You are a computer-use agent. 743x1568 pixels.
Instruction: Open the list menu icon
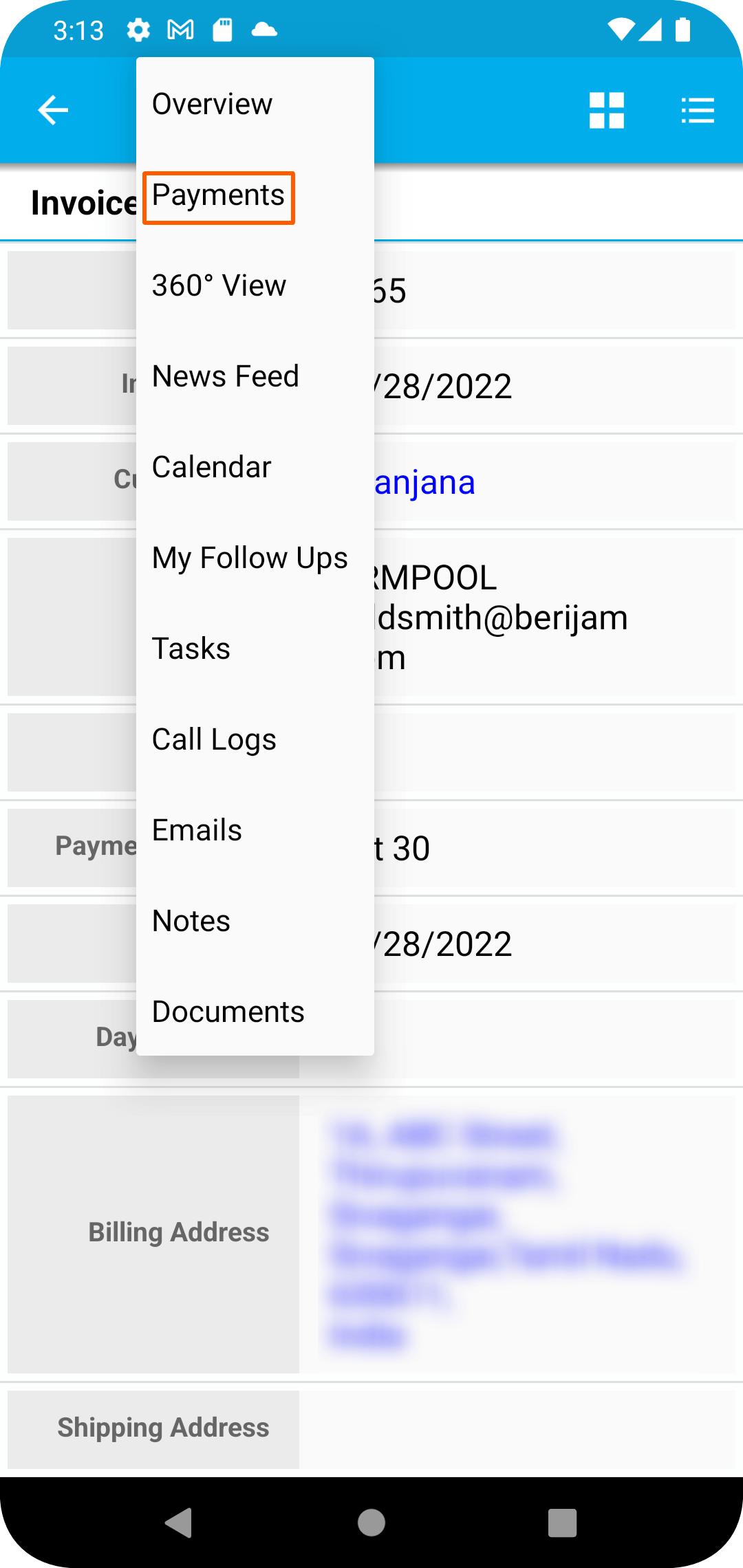pyautogui.click(x=698, y=110)
